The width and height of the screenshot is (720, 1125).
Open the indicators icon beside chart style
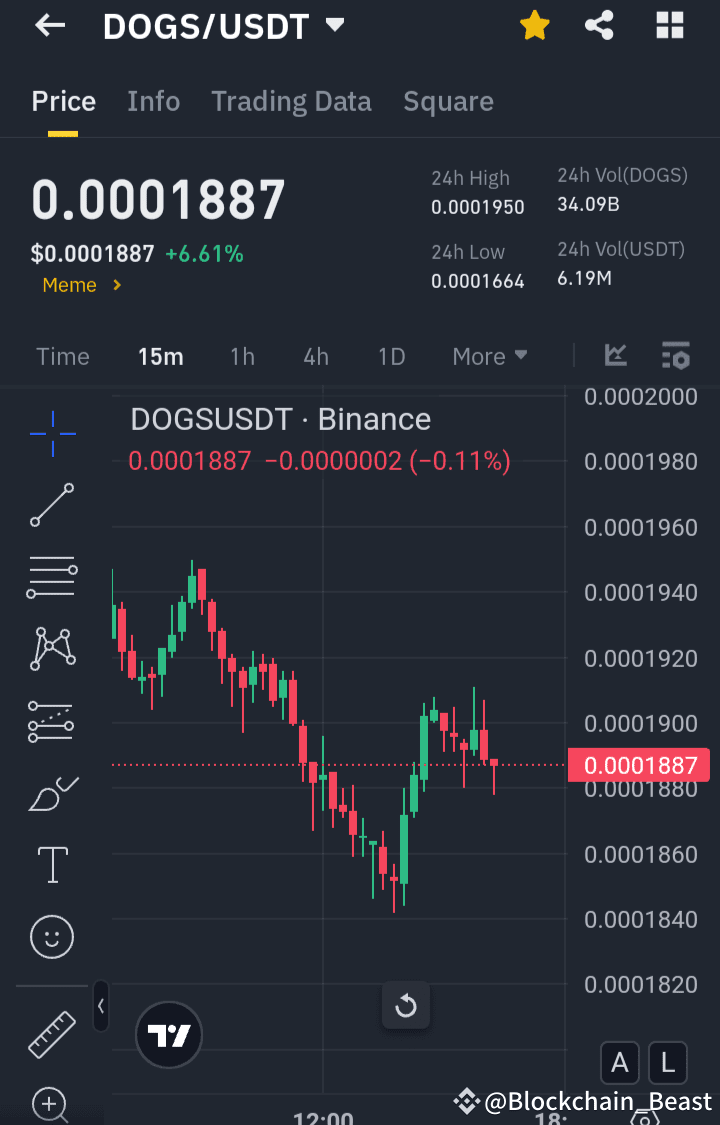[676, 355]
